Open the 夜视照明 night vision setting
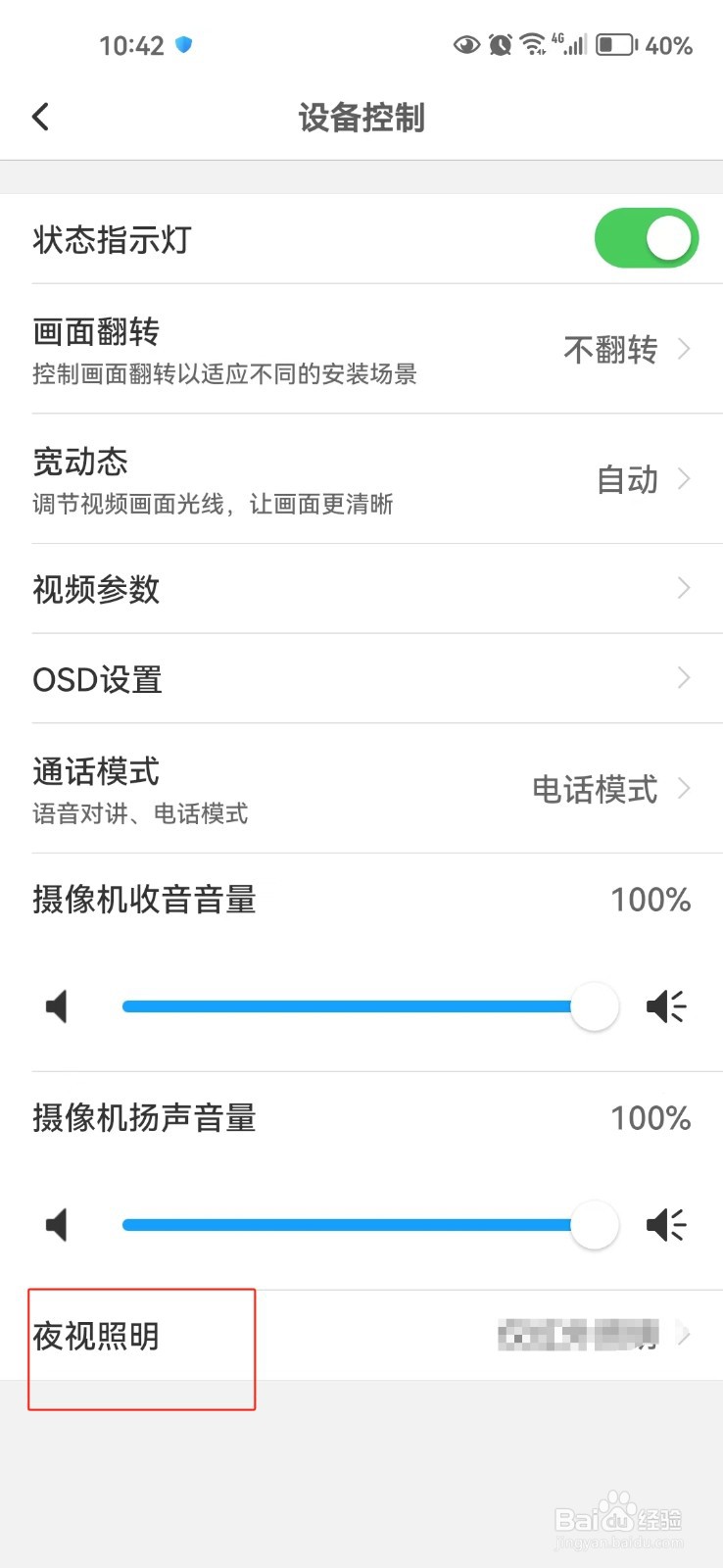 [x=361, y=1336]
